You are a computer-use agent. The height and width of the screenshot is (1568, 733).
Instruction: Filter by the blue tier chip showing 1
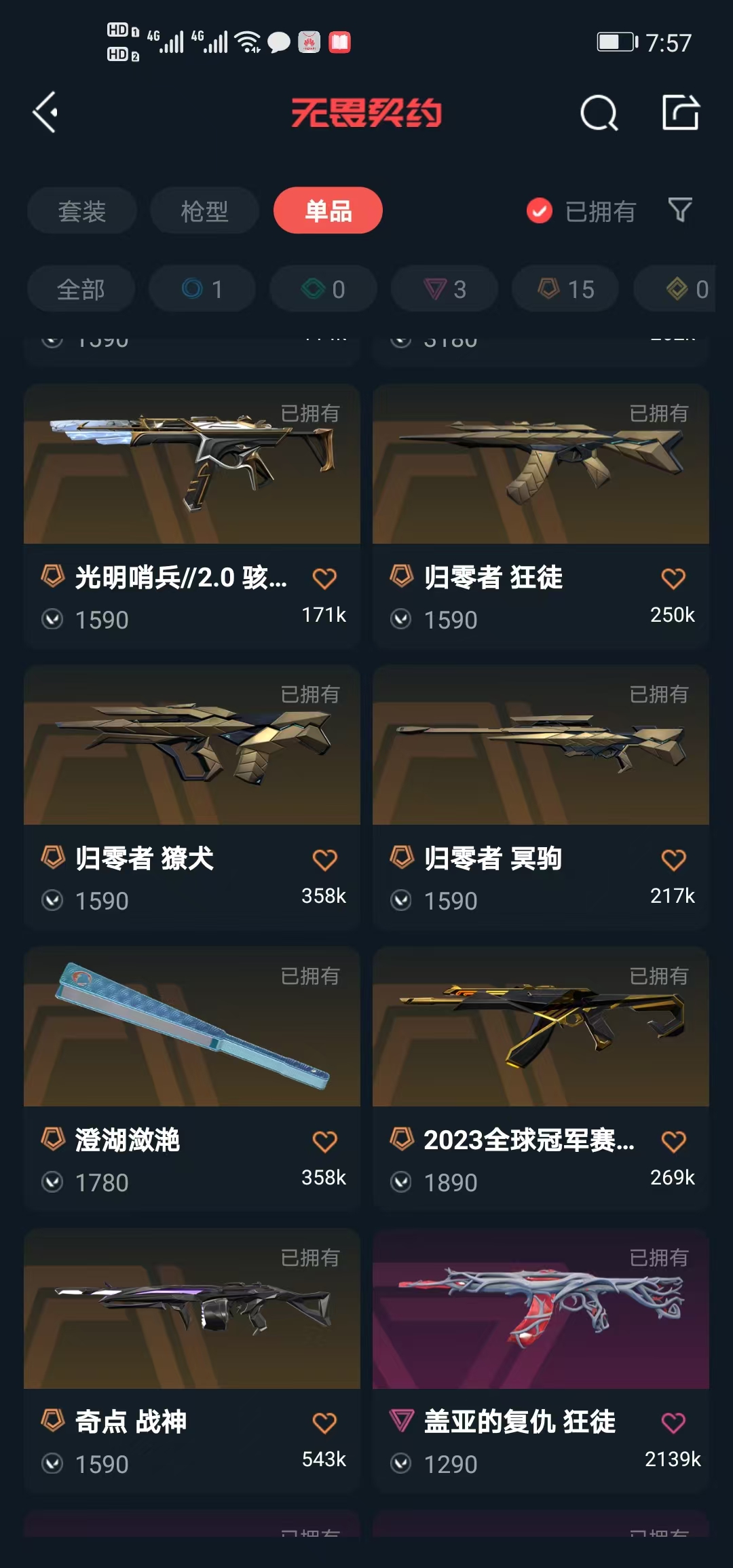(x=202, y=289)
